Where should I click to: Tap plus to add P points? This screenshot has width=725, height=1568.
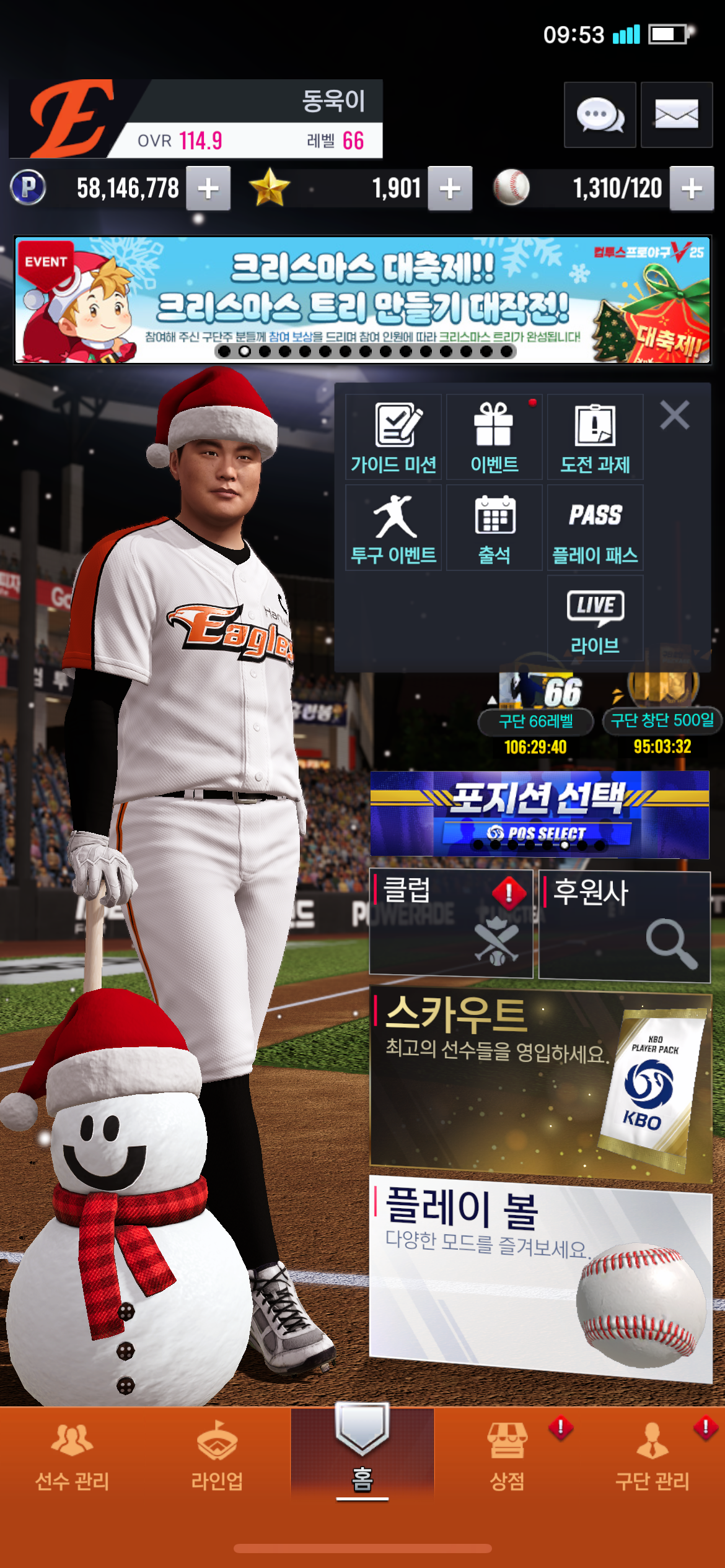(209, 188)
